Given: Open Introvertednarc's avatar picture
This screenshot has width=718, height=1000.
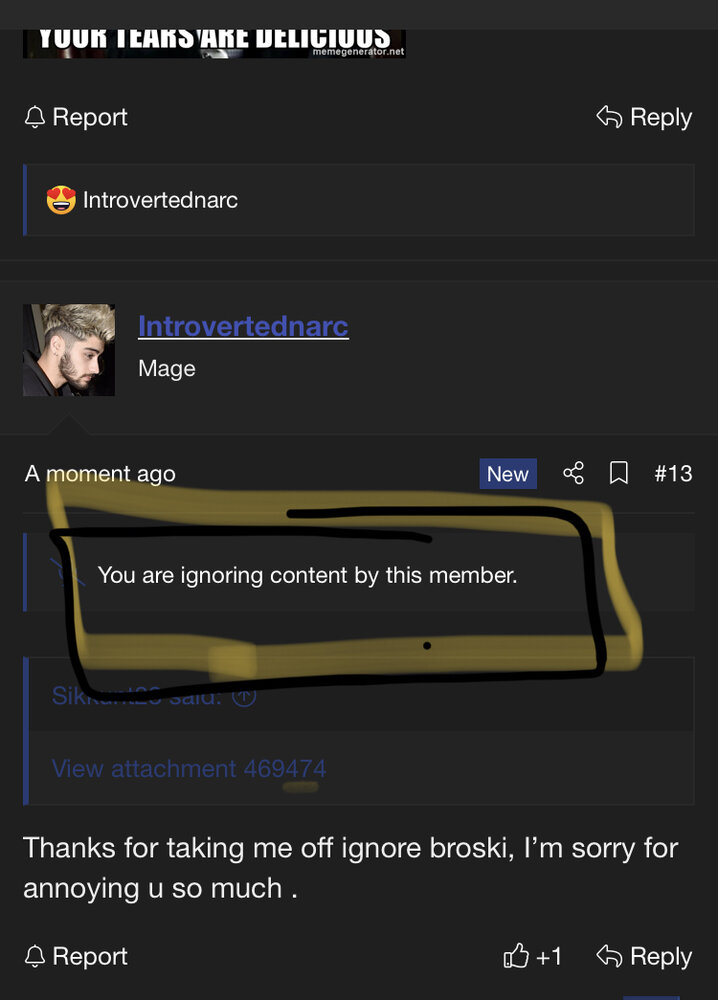Looking at the screenshot, I should pyautogui.click(x=69, y=350).
